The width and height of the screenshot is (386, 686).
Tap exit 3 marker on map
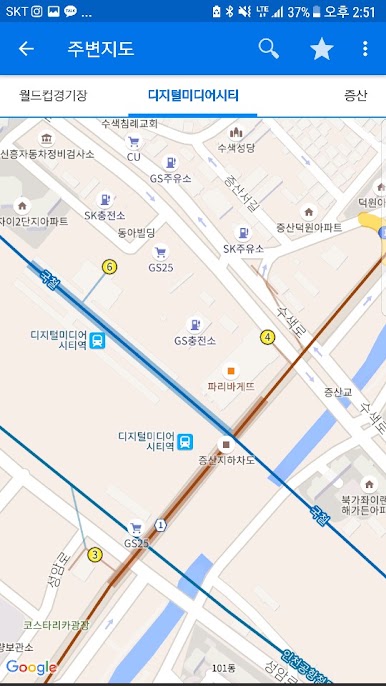click(x=95, y=555)
